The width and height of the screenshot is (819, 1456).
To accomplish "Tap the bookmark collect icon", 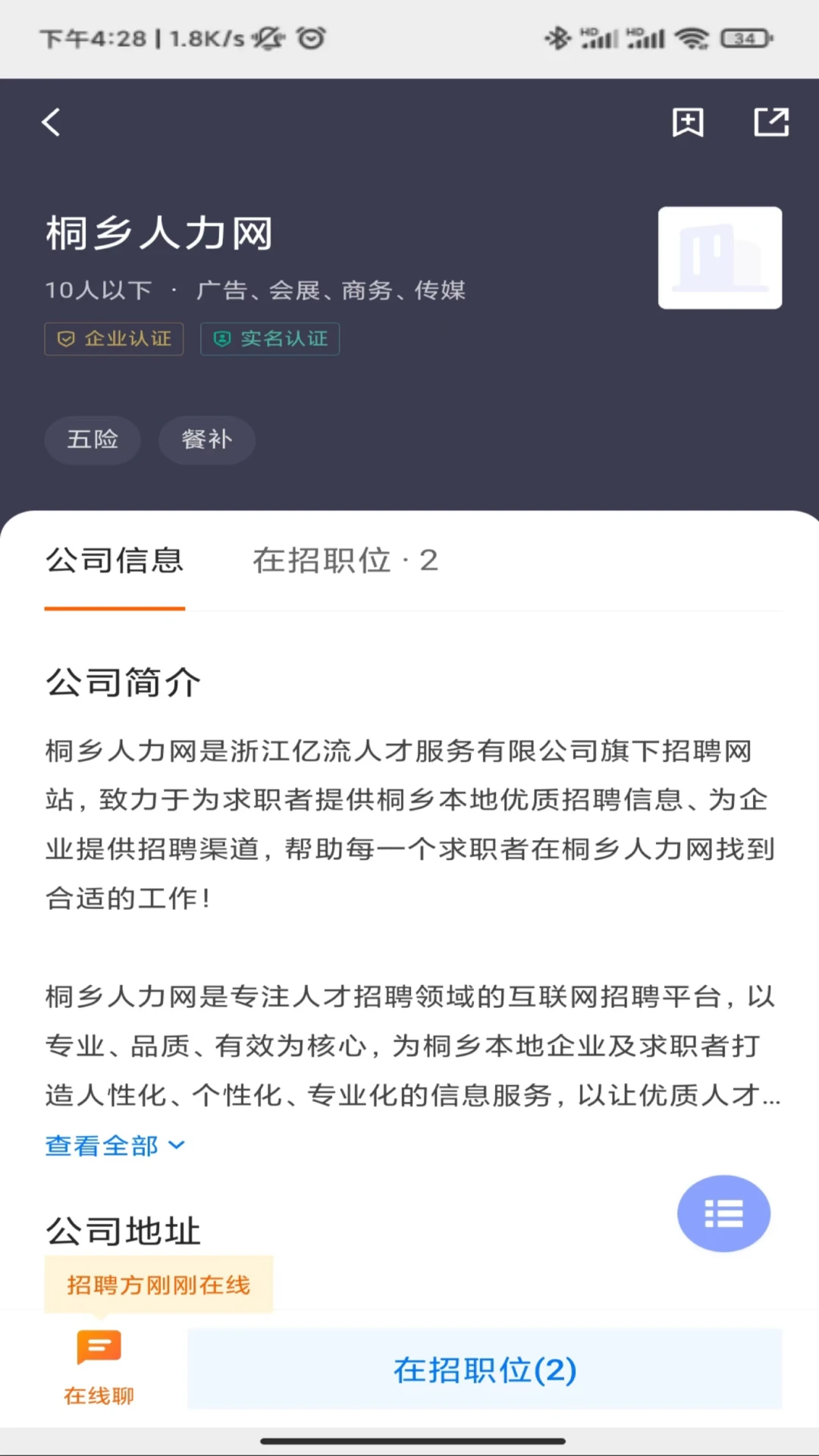I will pyautogui.click(x=687, y=122).
